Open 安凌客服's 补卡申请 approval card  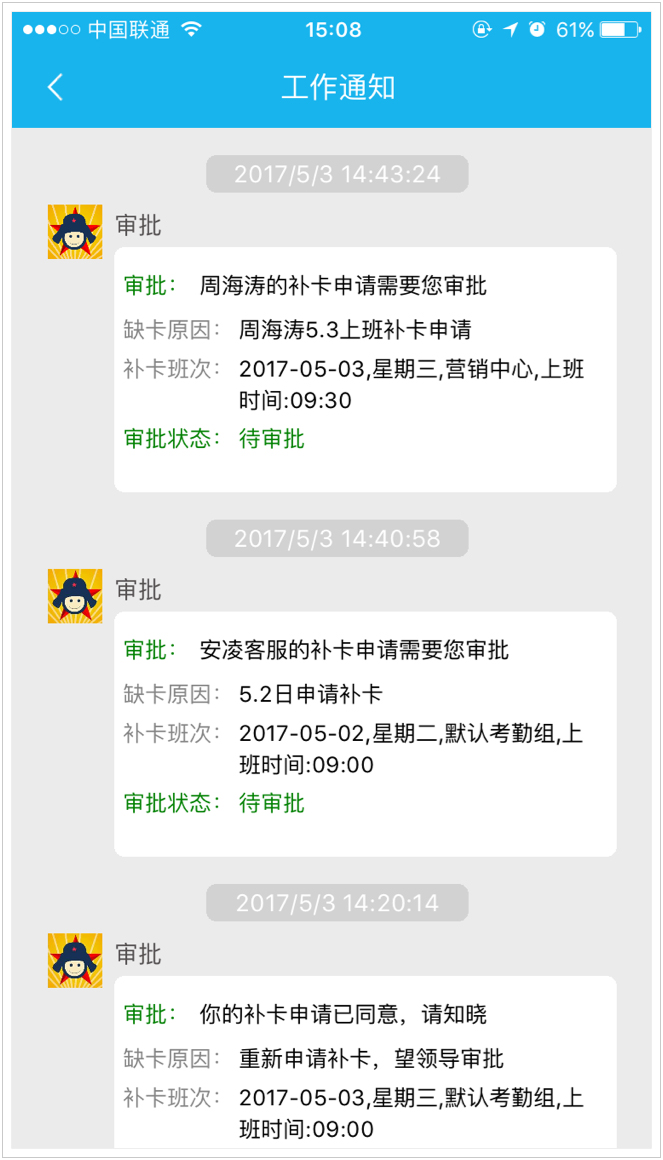tap(365, 732)
